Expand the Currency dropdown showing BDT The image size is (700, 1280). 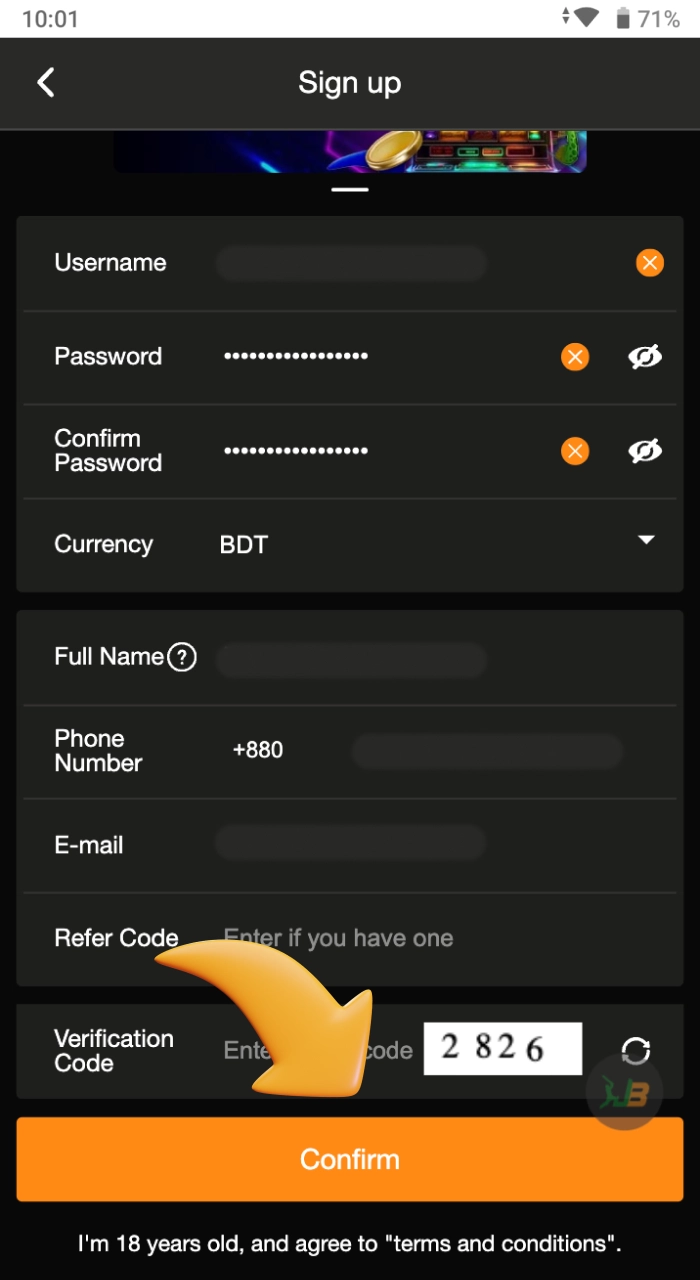[x=646, y=540]
